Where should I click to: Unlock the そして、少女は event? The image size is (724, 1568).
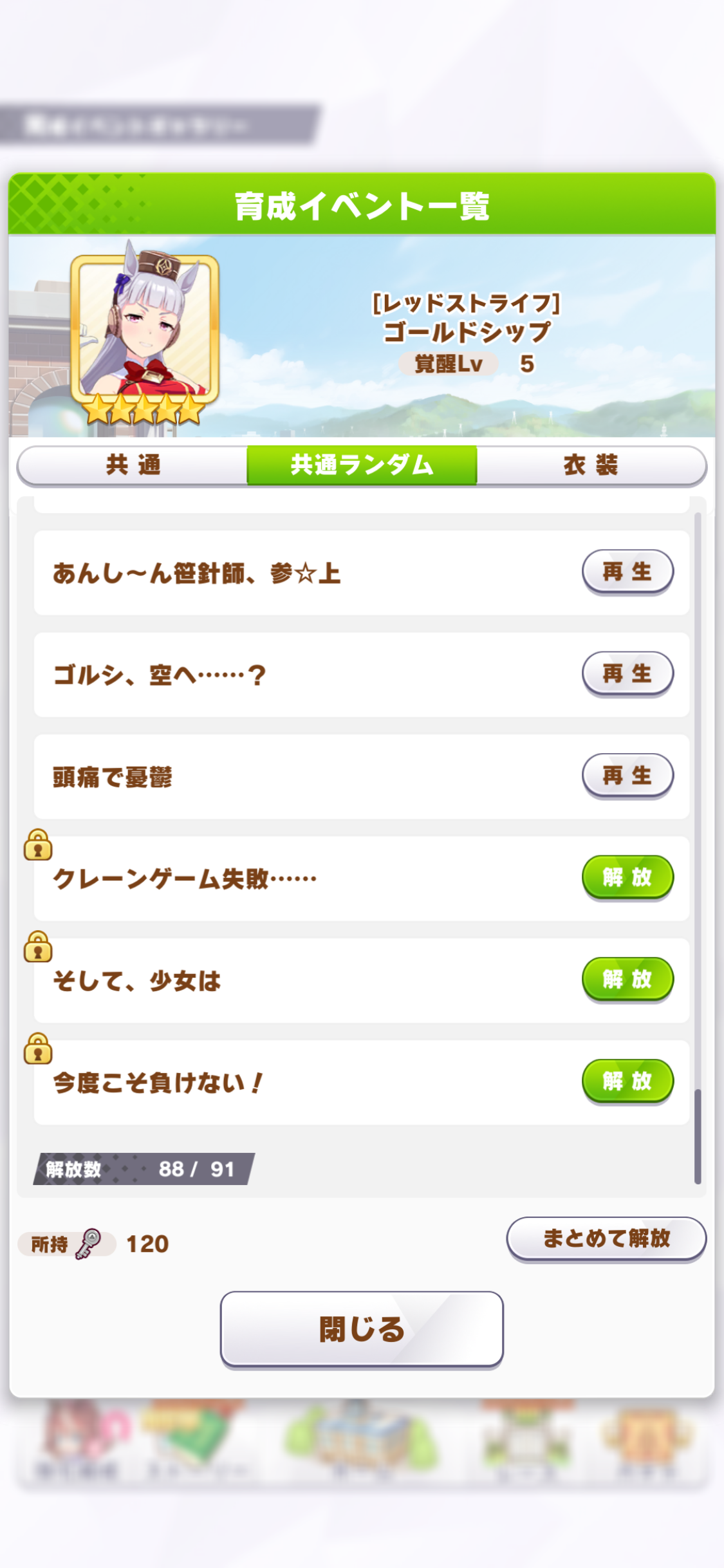pyautogui.click(x=627, y=979)
